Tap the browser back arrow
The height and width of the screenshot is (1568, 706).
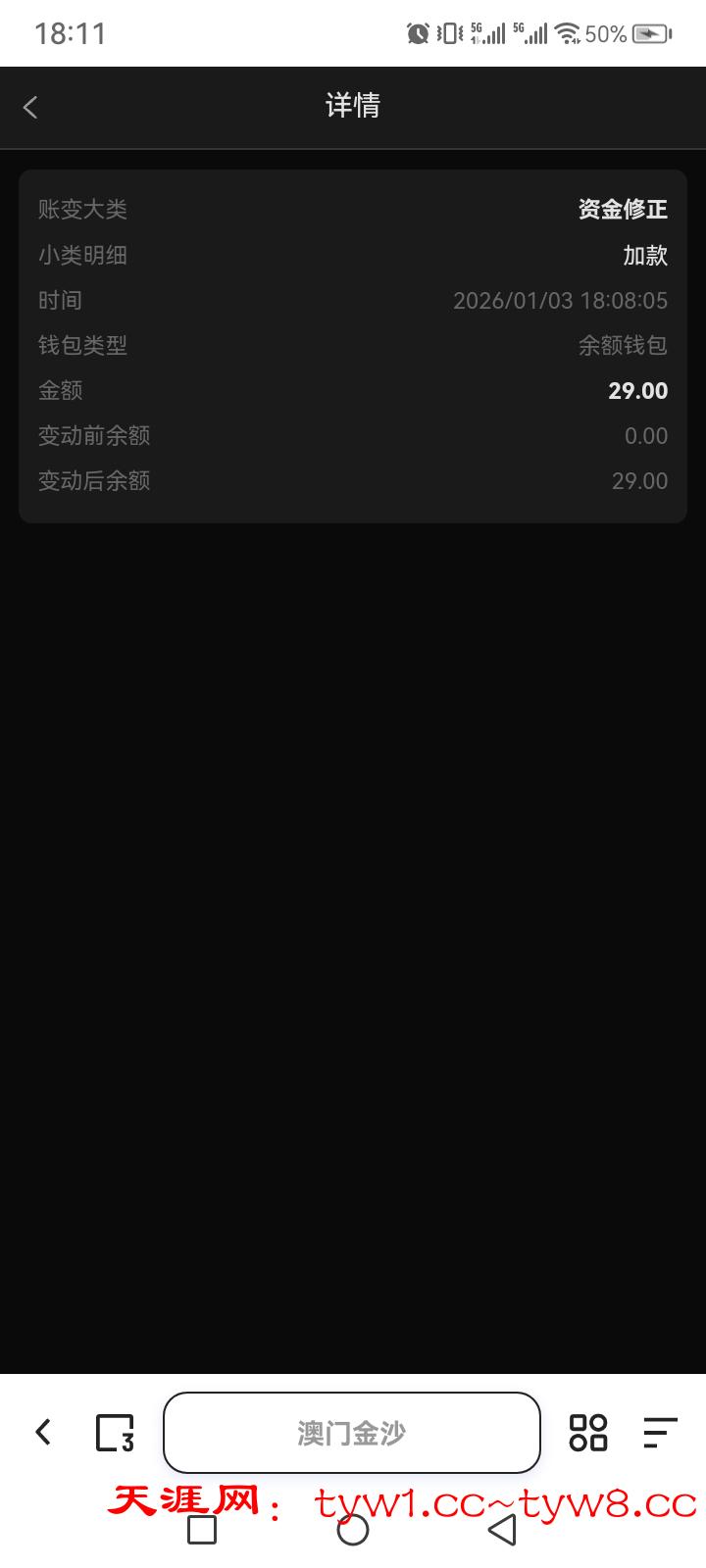43,1432
